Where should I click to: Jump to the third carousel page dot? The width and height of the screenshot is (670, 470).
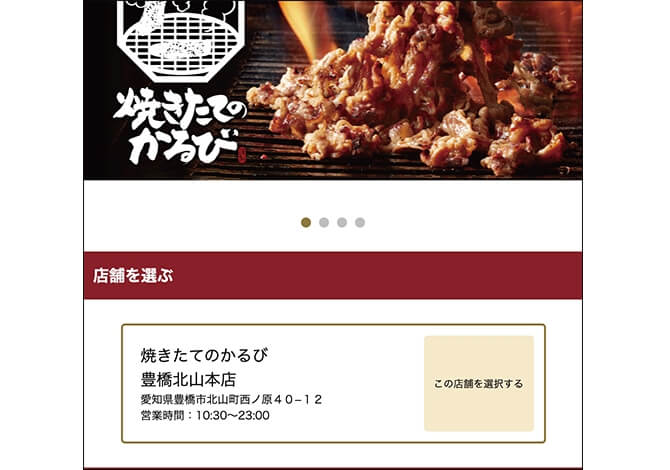(342, 222)
